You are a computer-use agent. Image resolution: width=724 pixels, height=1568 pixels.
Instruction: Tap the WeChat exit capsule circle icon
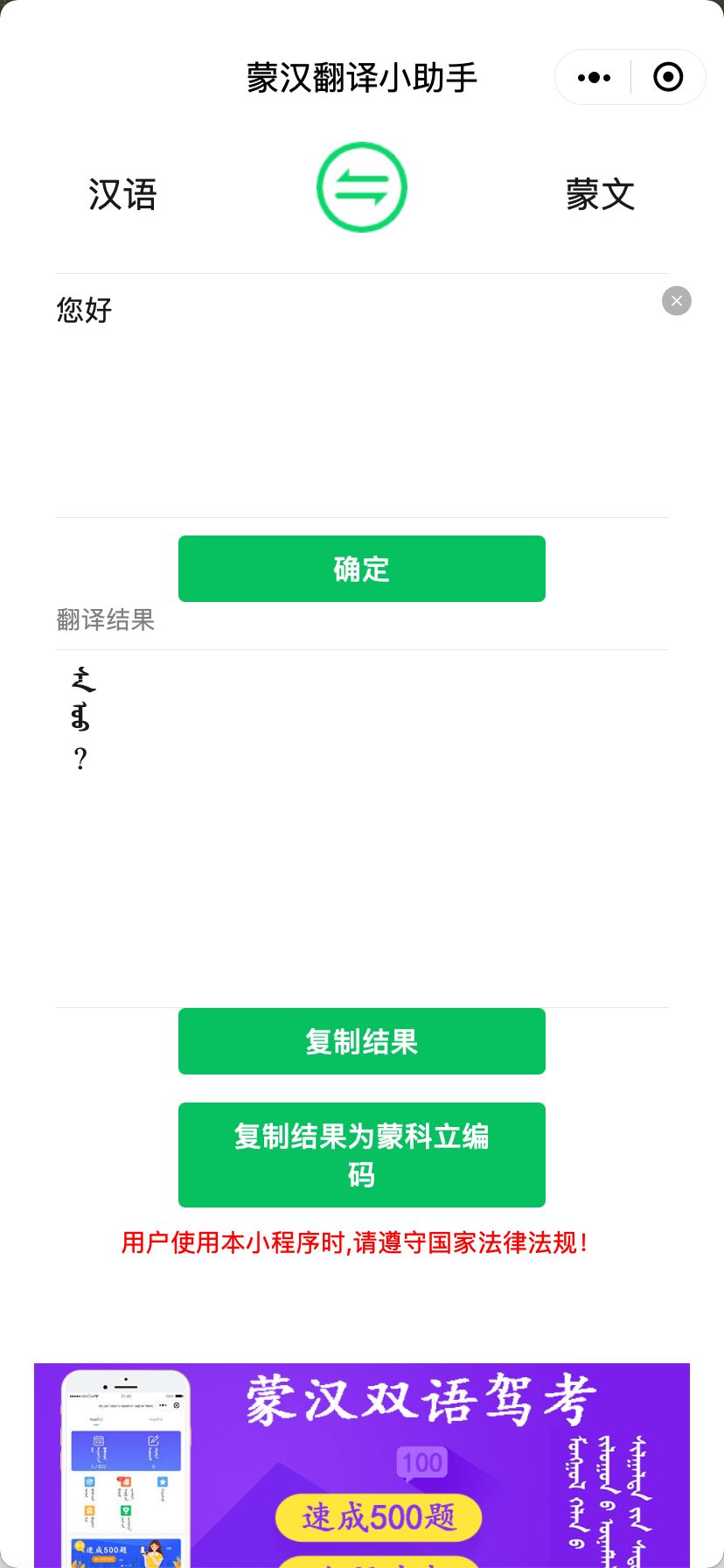pyautogui.click(x=667, y=77)
